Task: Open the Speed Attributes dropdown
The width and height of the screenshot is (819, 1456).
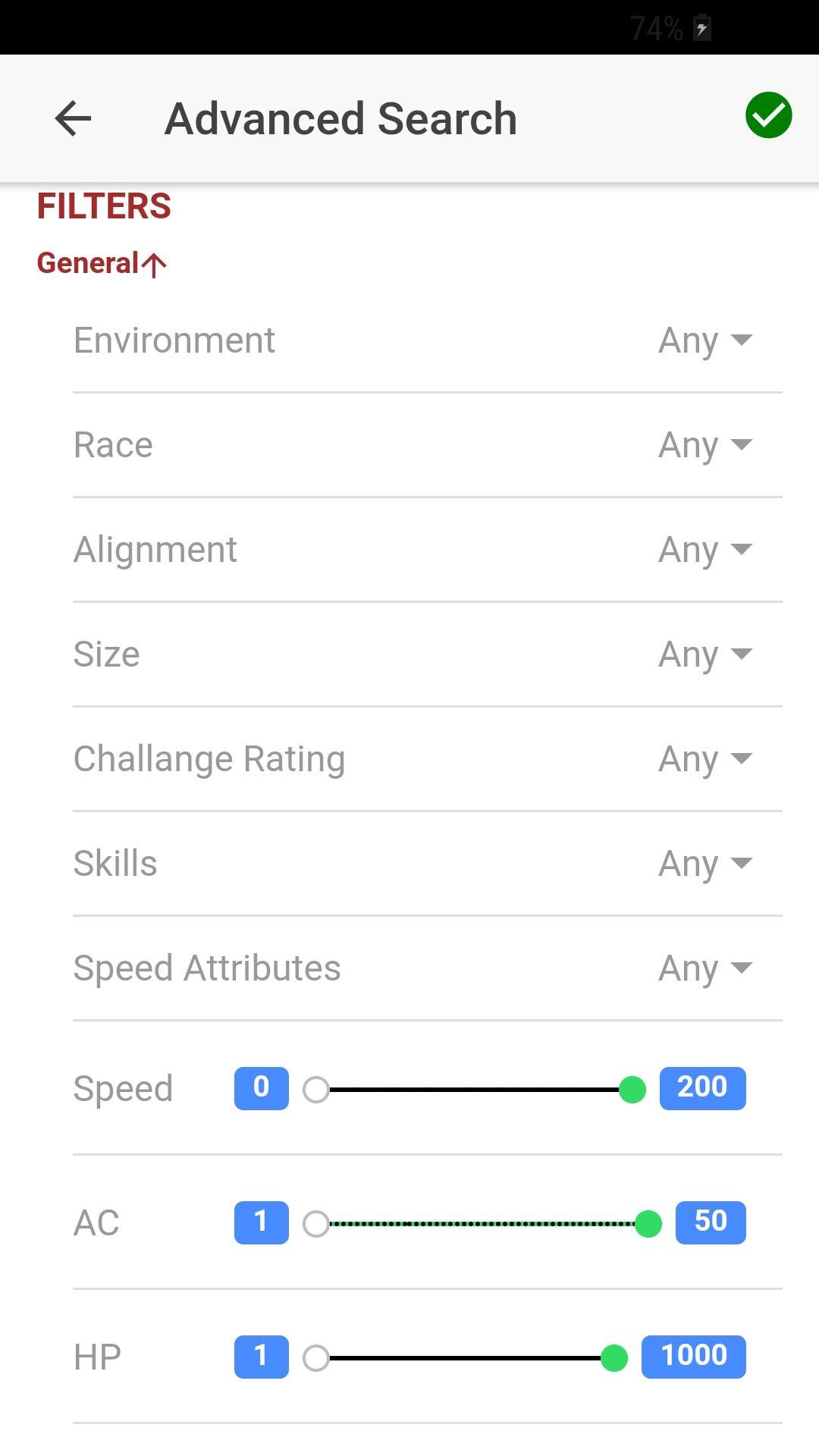Action: 704,968
